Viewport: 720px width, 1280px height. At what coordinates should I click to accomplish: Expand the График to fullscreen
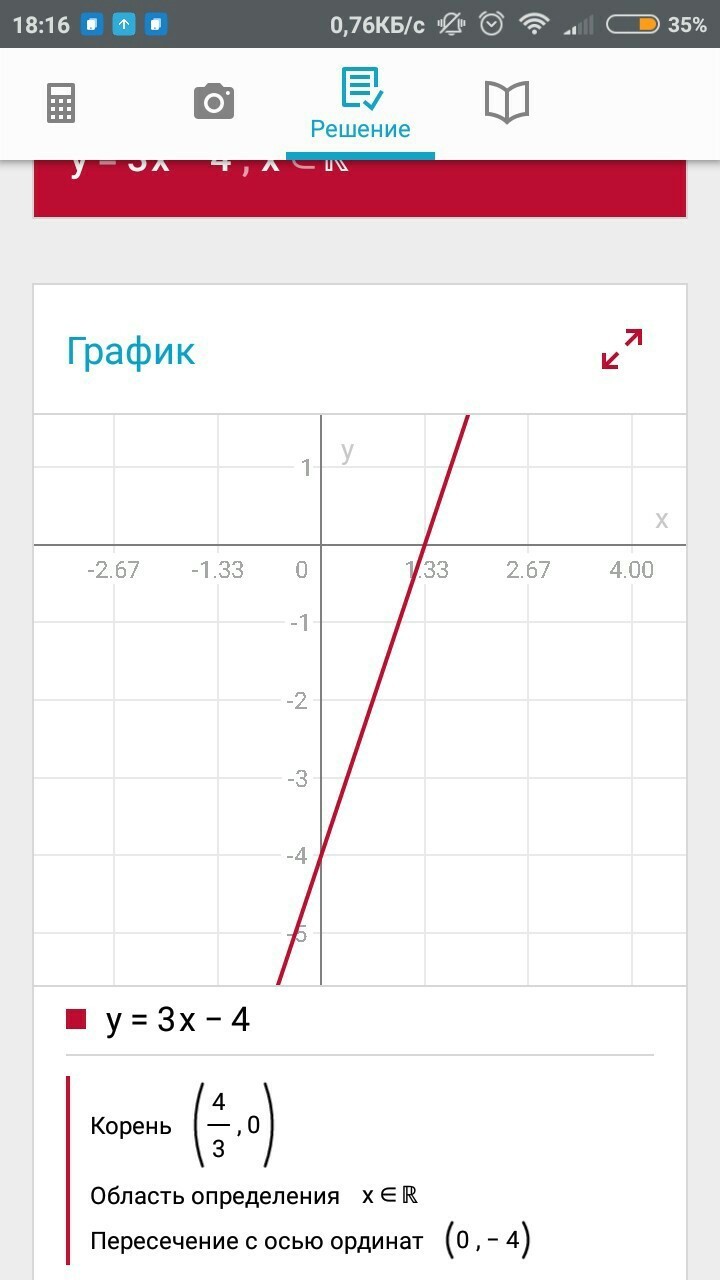[622, 349]
